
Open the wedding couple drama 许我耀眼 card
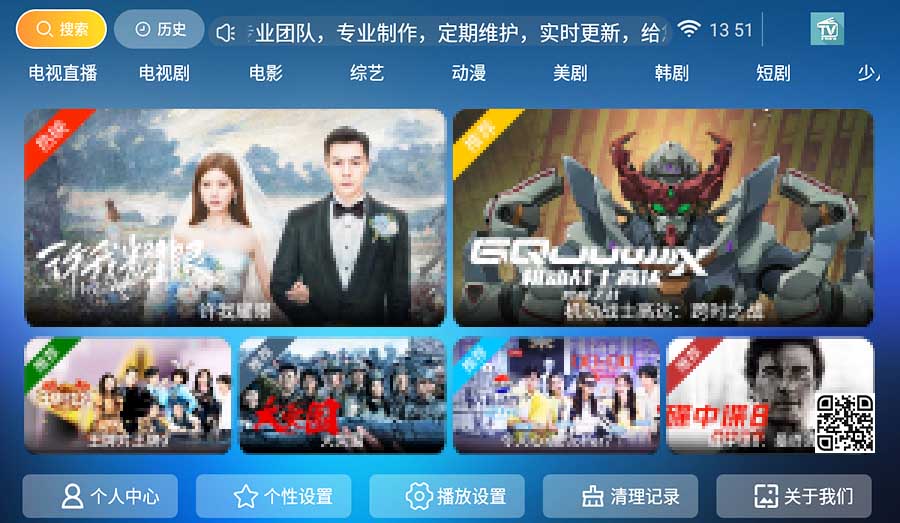coord(234,217)
